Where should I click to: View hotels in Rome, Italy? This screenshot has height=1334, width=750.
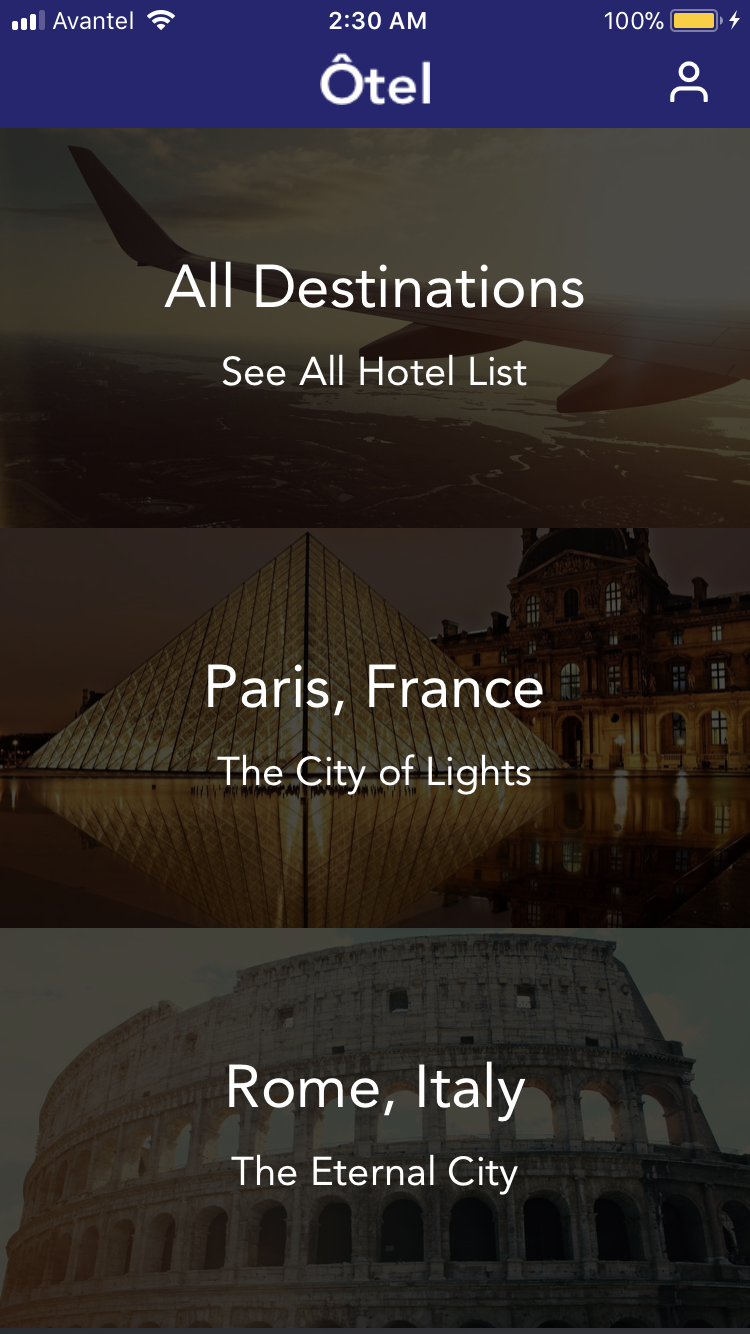pos(375,1127)
